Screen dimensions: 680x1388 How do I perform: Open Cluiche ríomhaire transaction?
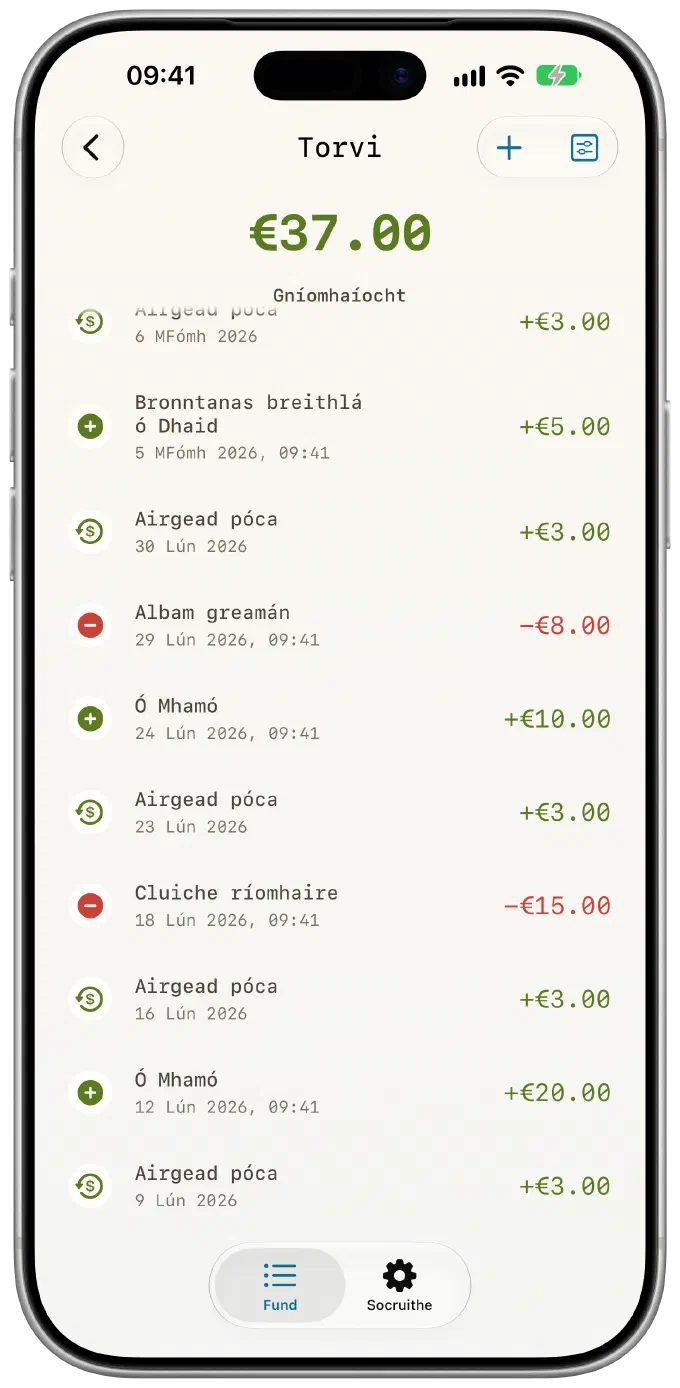tap(340, 906)
